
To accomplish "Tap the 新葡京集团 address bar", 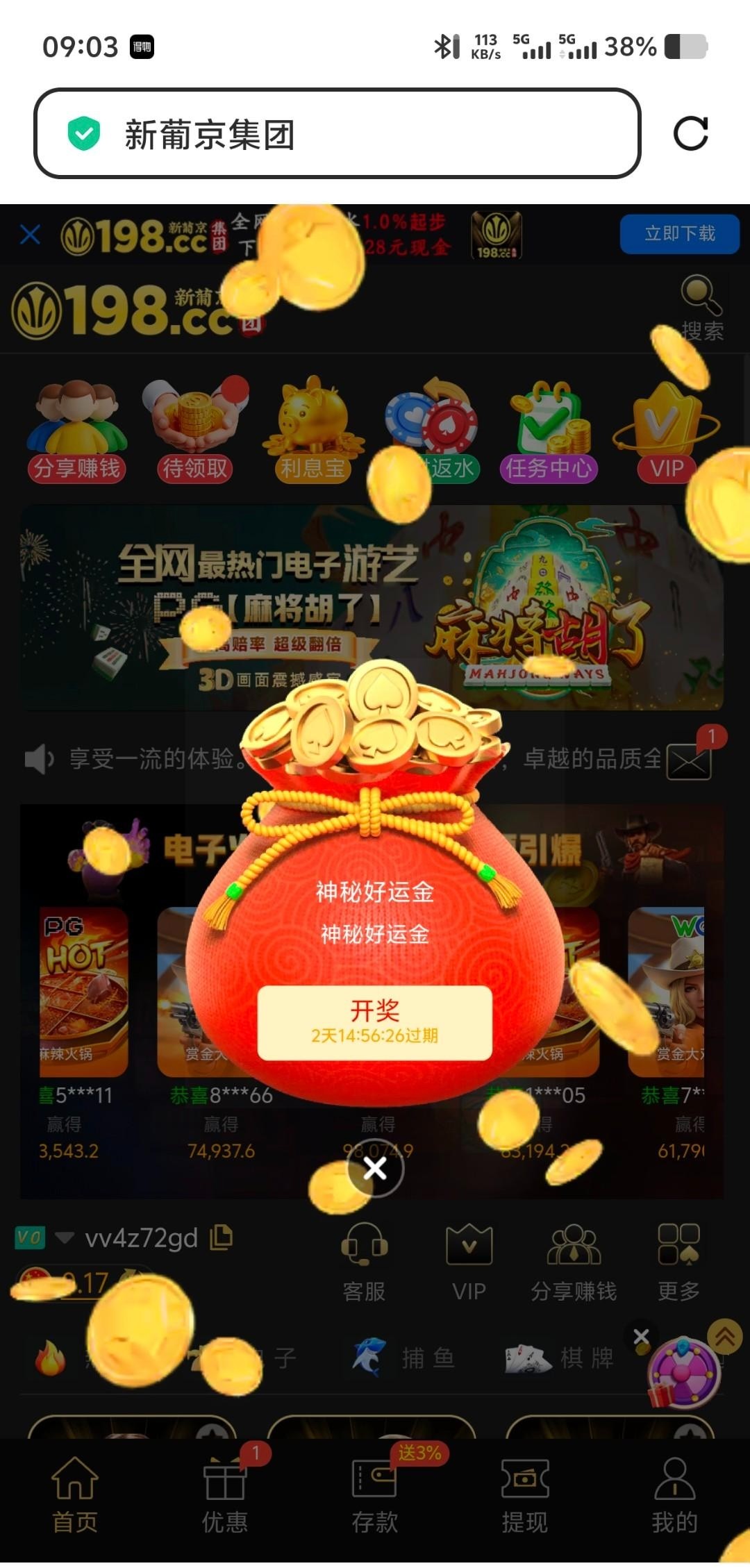I will (x=337, y=133).
